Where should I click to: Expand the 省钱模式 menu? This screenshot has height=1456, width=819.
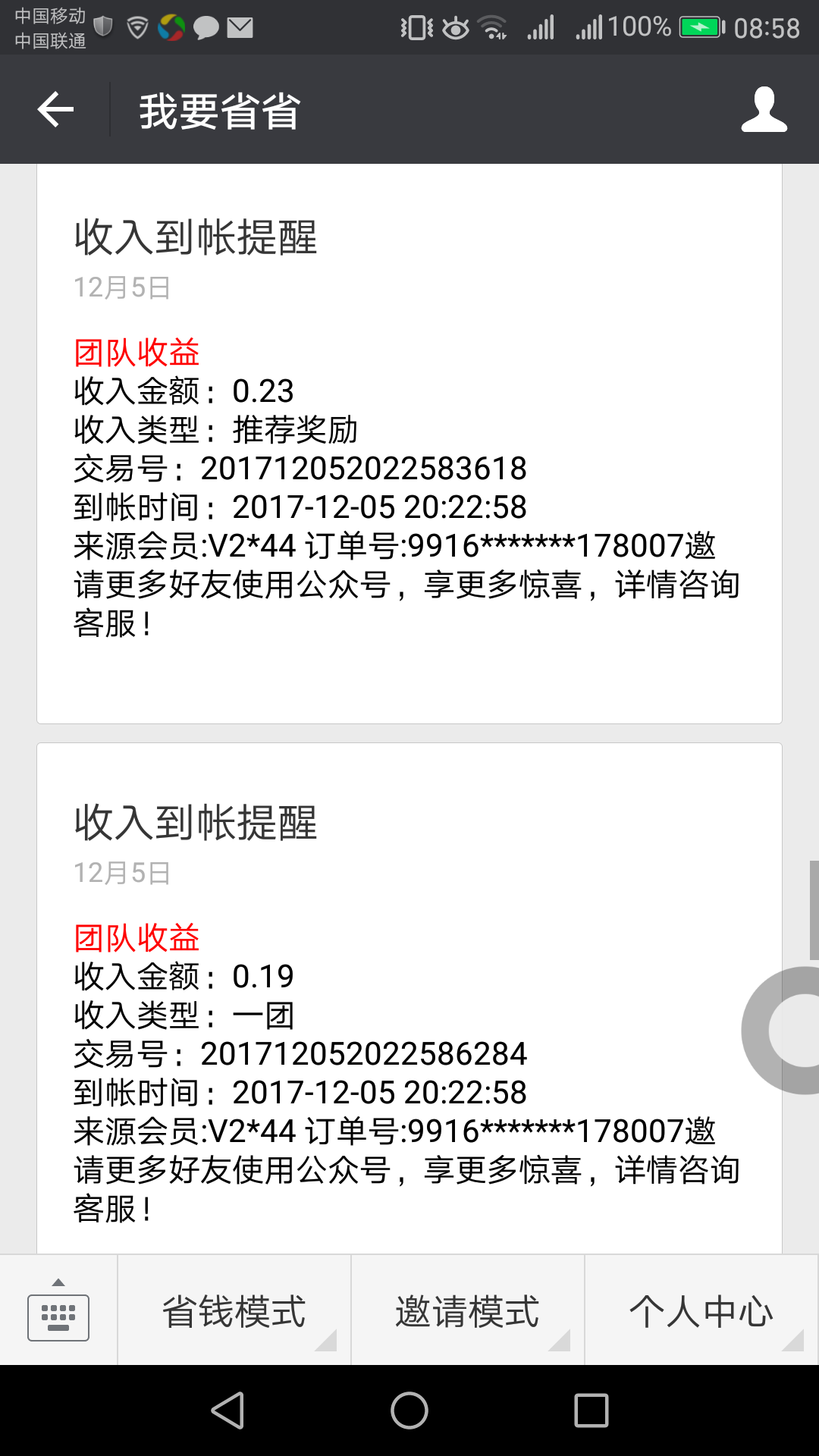(x=234, y=1310)
